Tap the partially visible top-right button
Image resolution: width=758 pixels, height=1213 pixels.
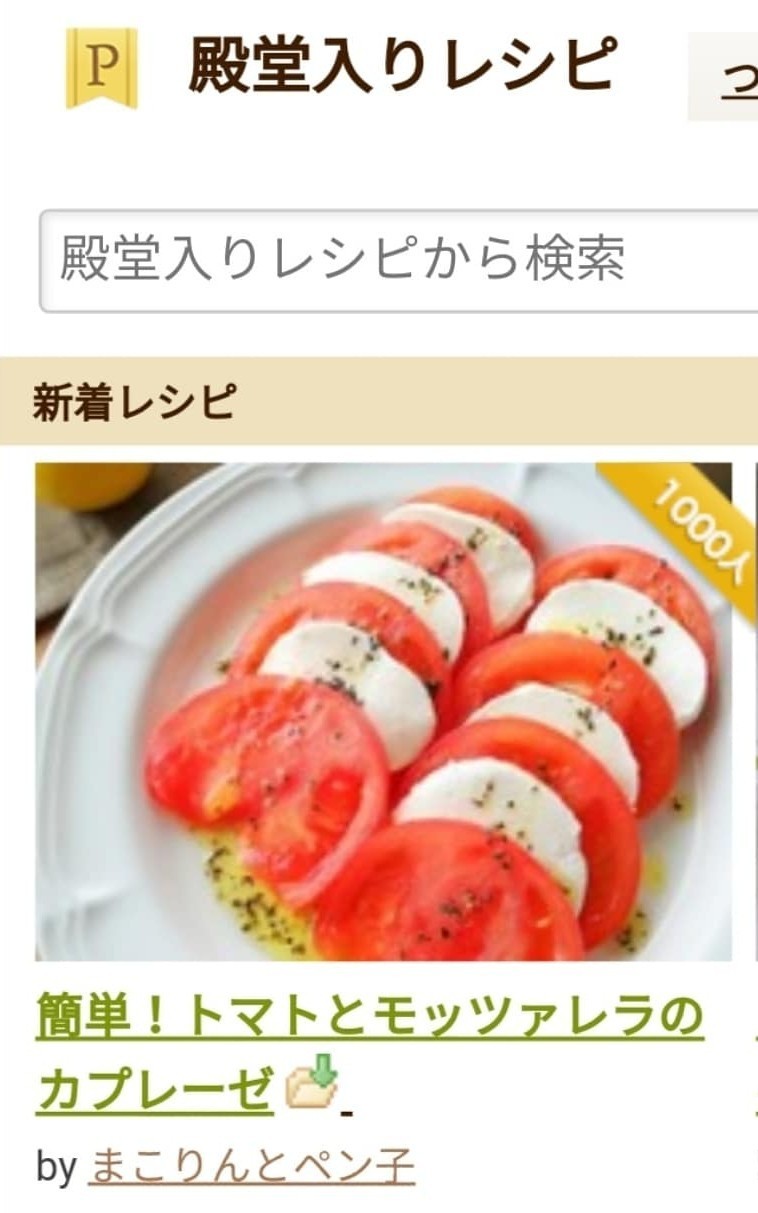pos(728,76)
